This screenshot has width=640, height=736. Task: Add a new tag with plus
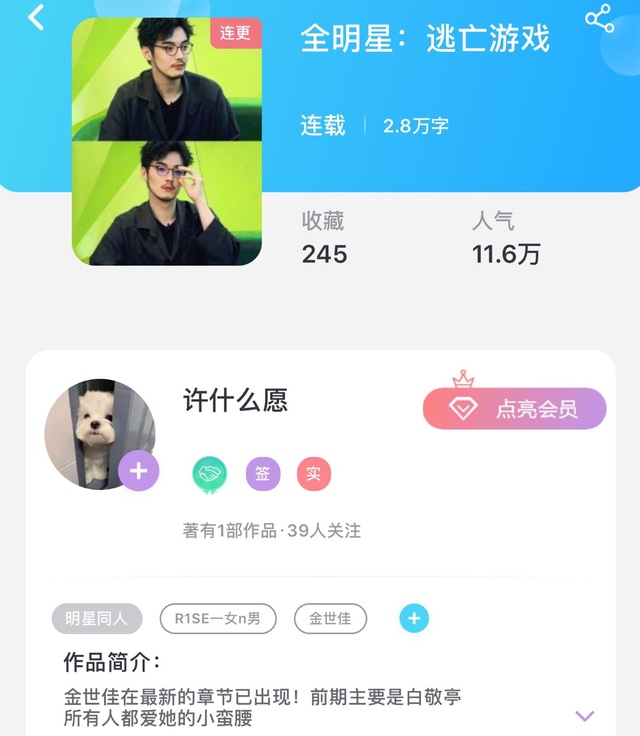(414, 619)
